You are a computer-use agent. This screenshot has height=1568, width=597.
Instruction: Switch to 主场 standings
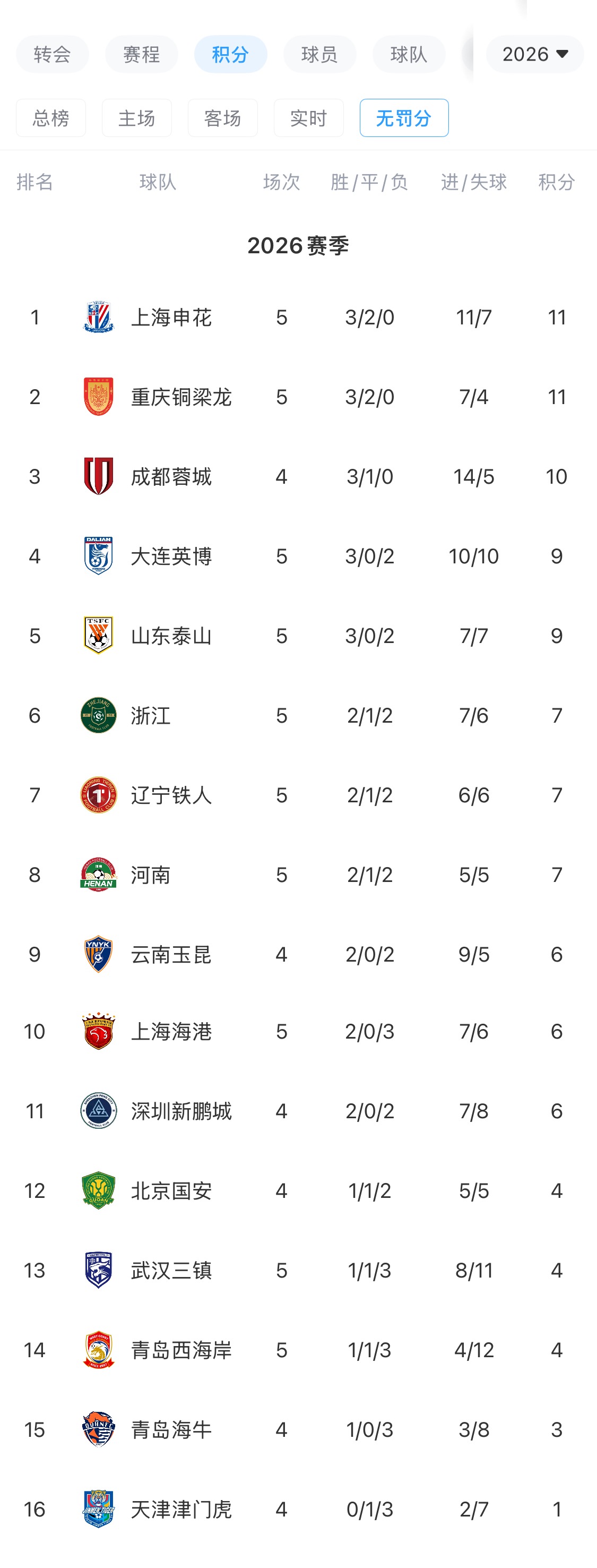click(137, 118)
